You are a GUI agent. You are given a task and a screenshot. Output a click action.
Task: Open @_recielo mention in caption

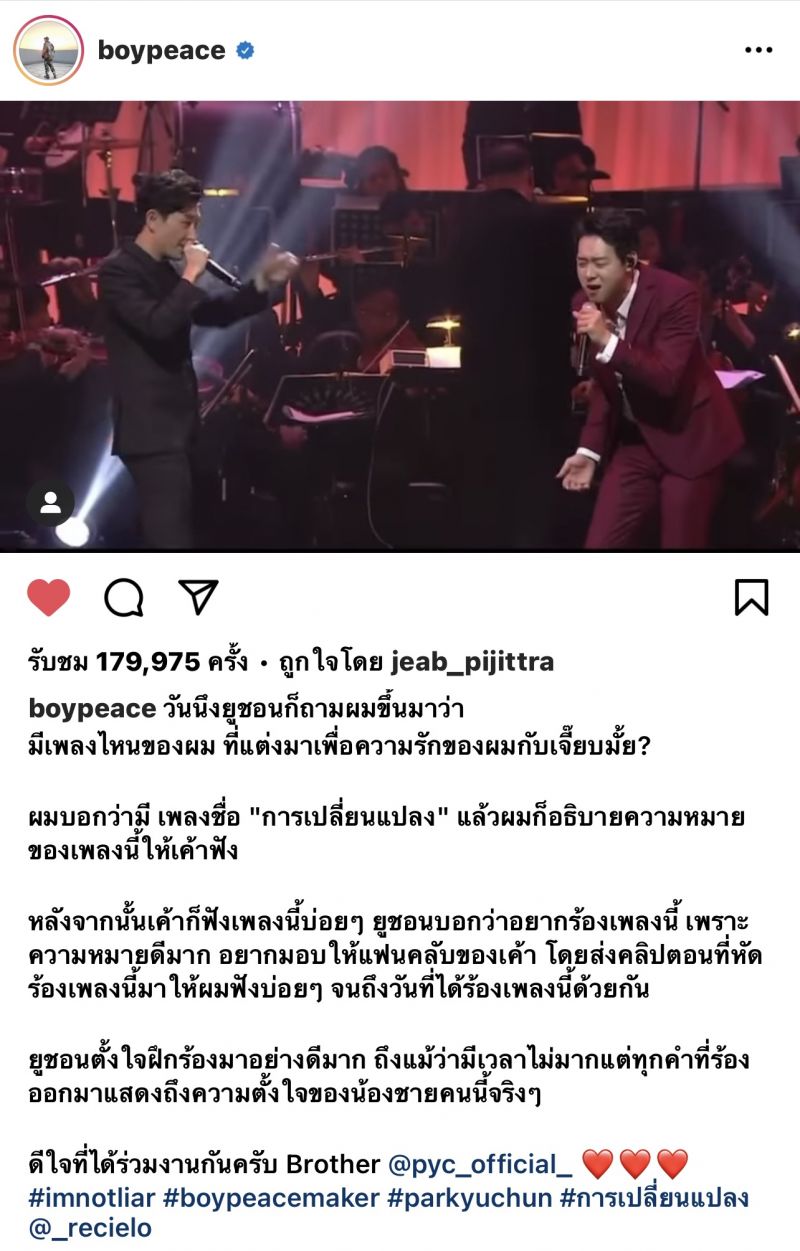(x=90, y=1229)
